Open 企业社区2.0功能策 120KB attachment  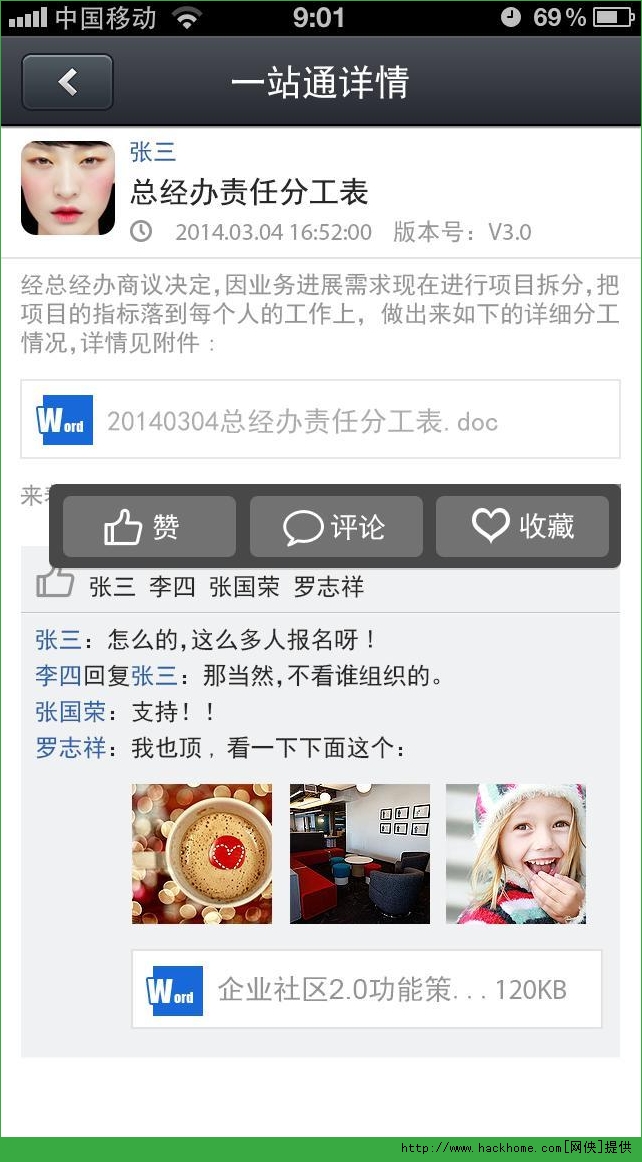[366, 989]
